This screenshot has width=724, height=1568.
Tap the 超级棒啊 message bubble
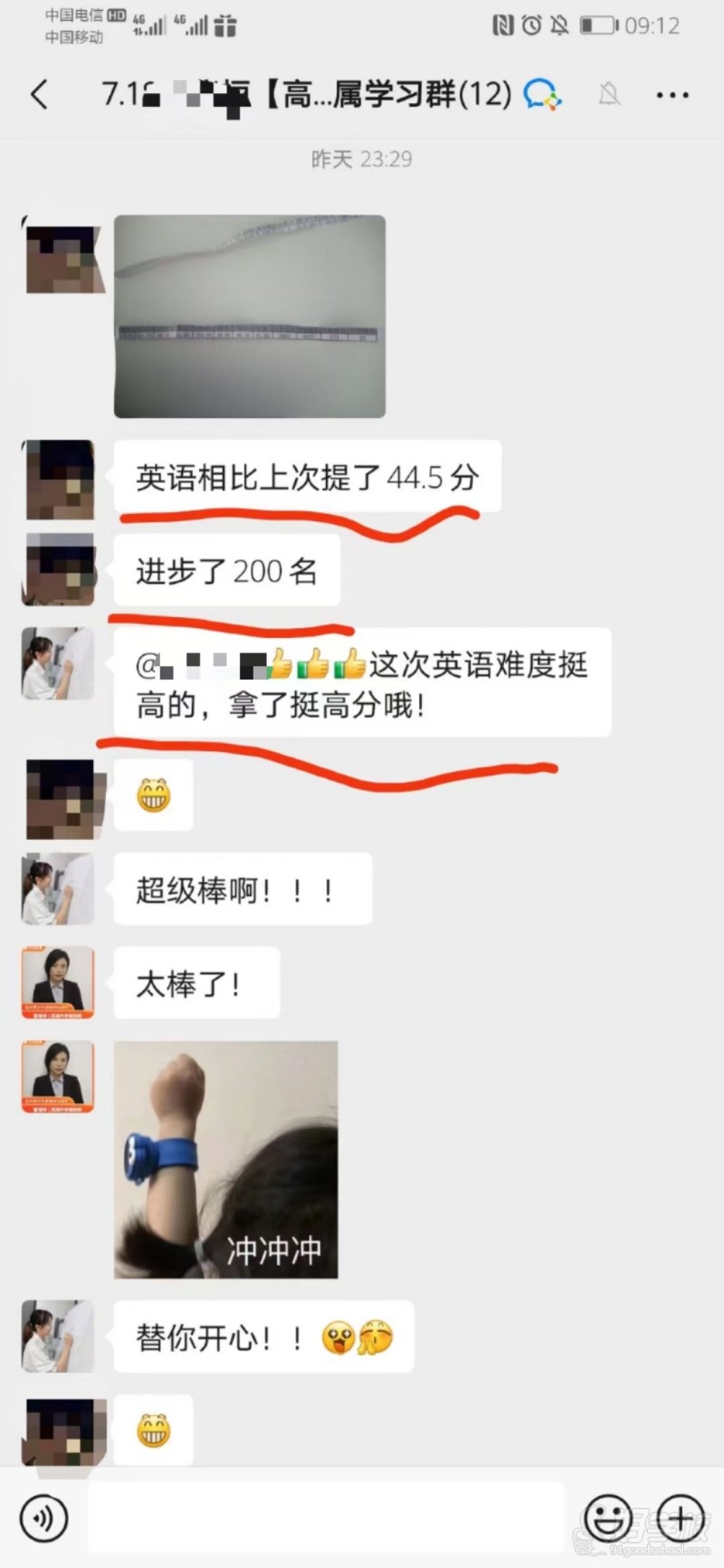tap(241, 889)
